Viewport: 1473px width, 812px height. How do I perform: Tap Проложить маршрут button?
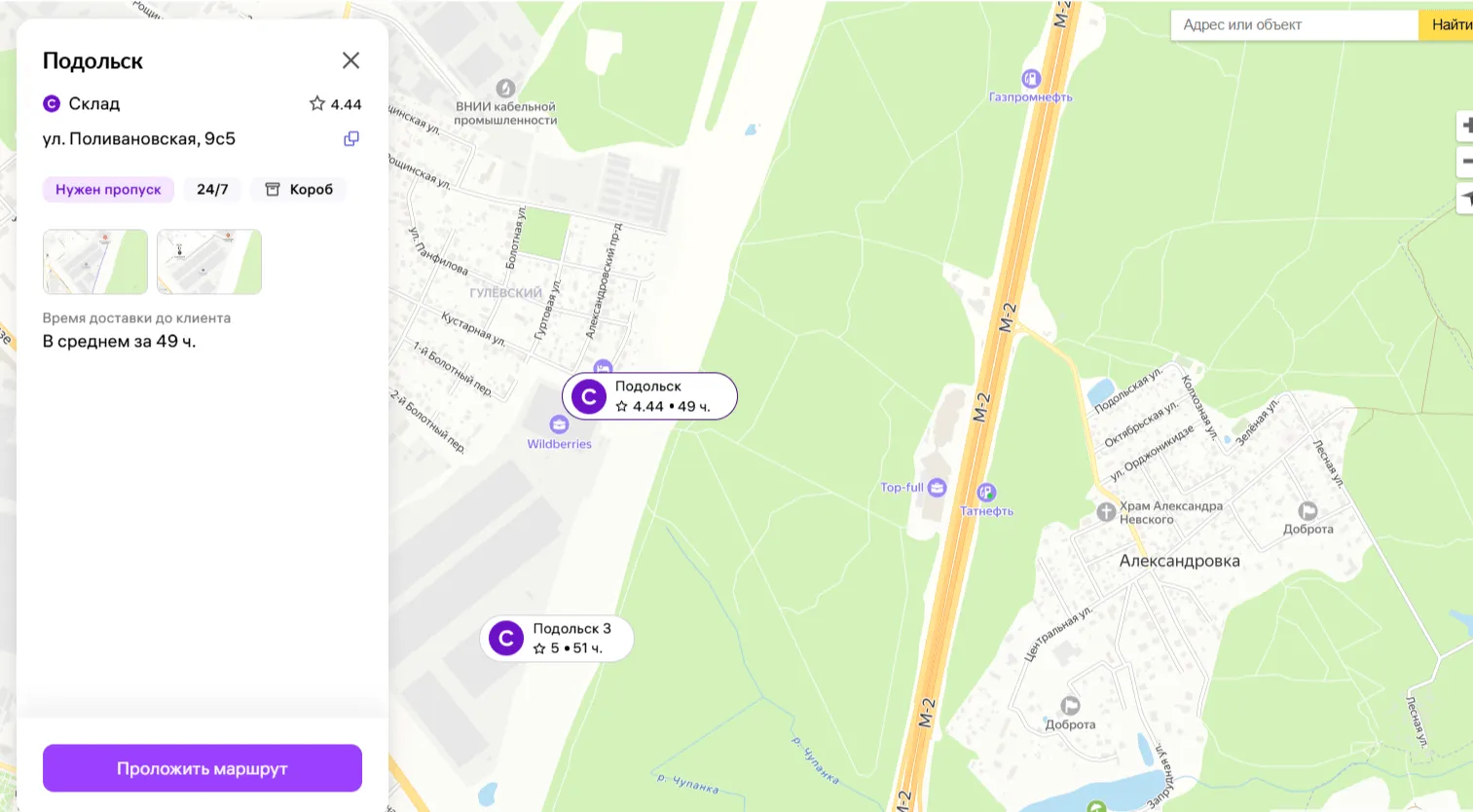203,768
